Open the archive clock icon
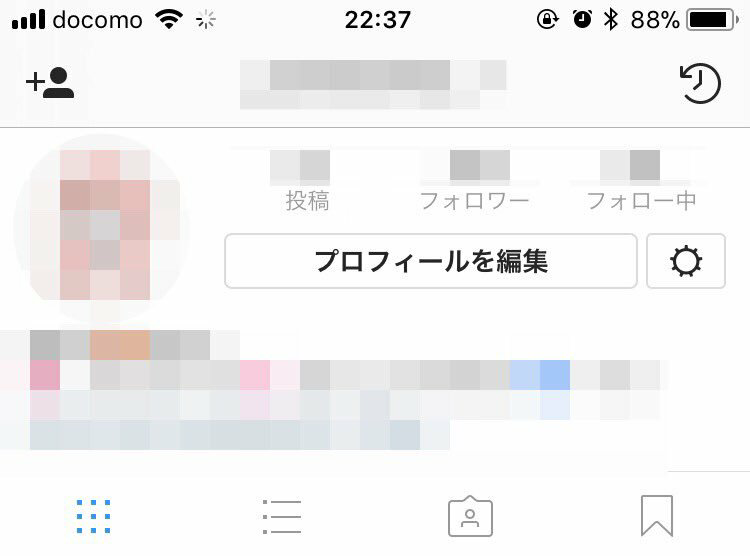 [x=700, y=83]
